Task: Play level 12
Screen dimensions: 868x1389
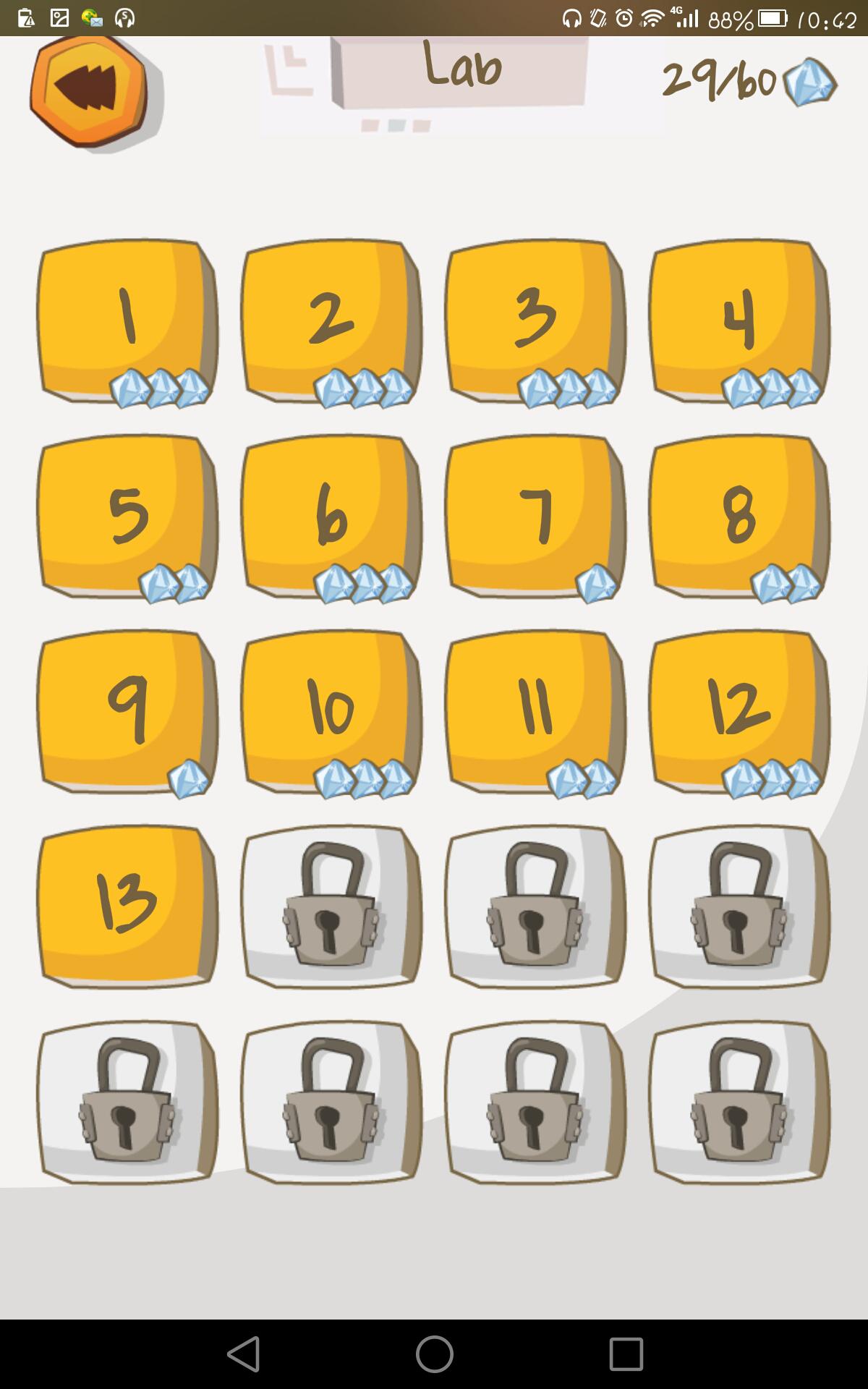Action: (x=739, y=710)
